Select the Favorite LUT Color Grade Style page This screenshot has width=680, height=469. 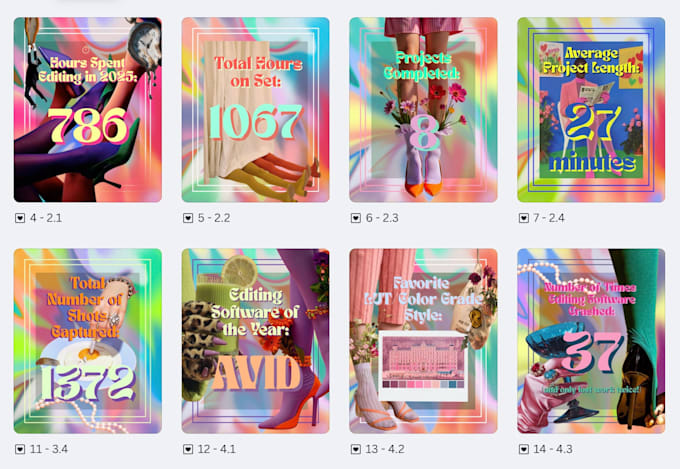tap(423, 341)
